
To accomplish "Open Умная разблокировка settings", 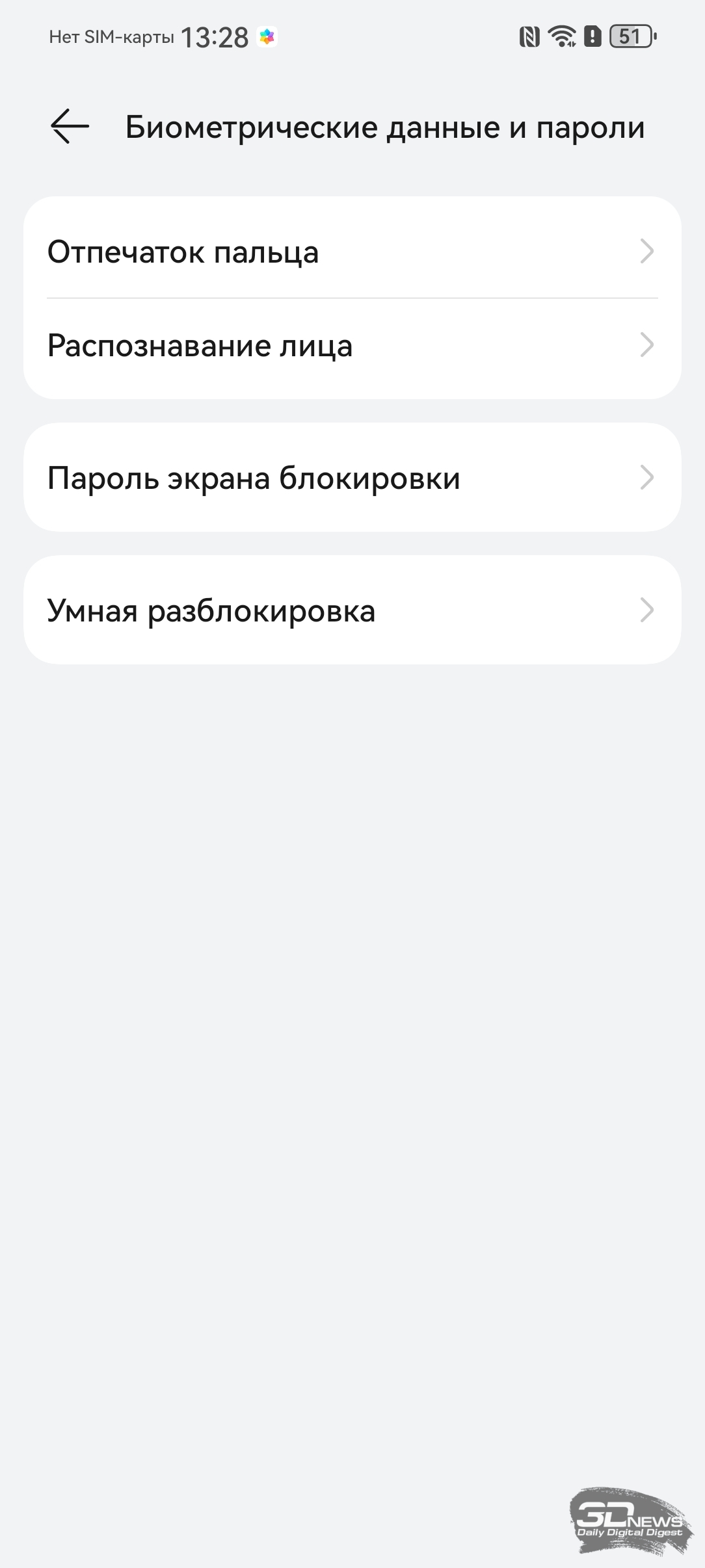I will (x=351, y=610).
